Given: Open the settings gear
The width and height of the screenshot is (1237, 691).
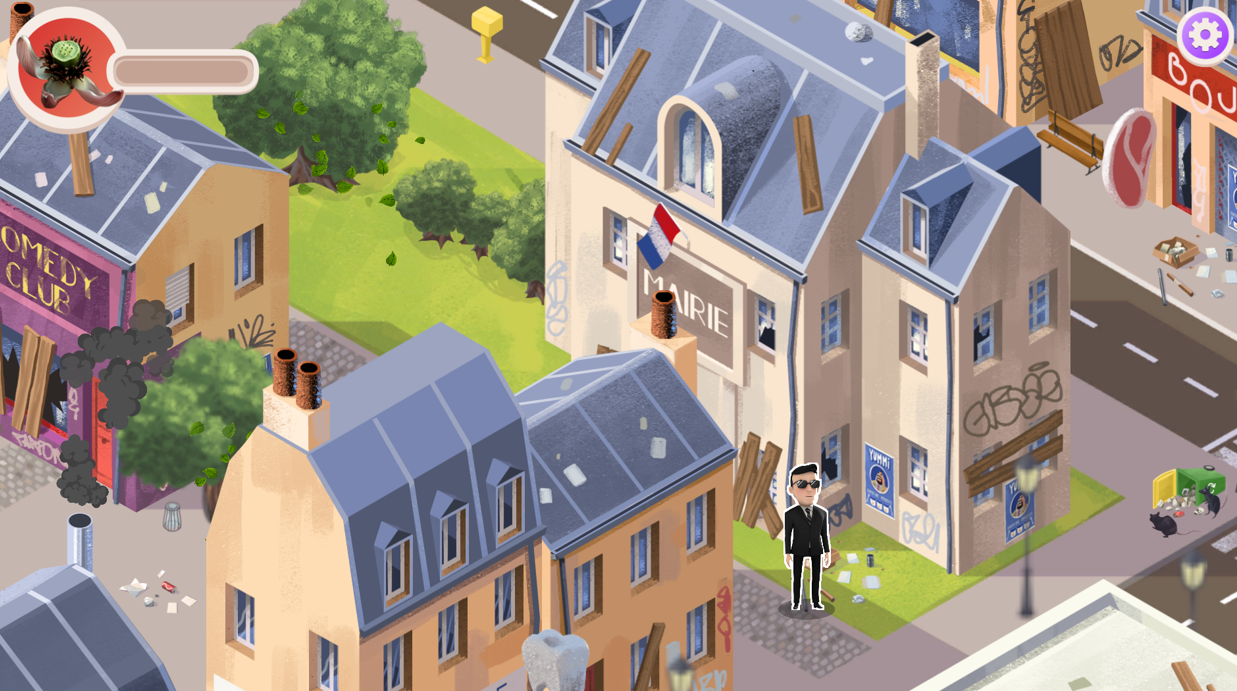Looking at the screenshot, I should click(x=1204, y=36).
